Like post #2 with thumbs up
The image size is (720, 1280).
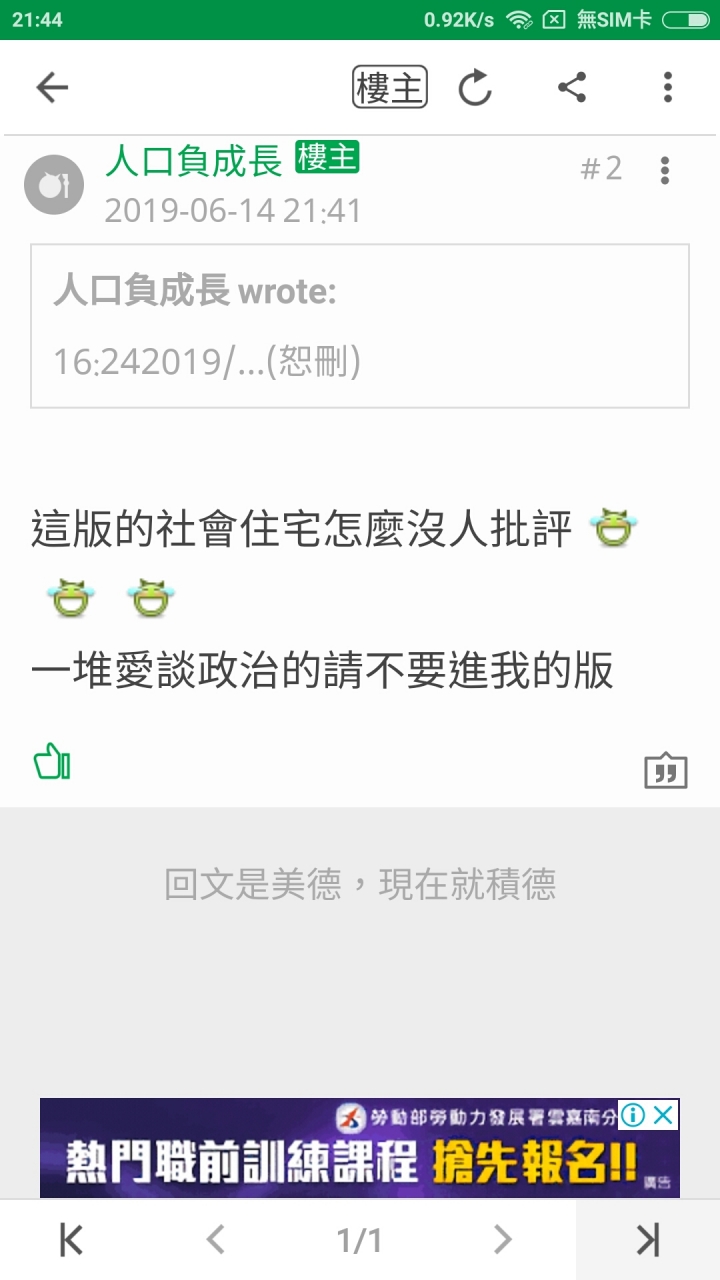click(52, 763)
